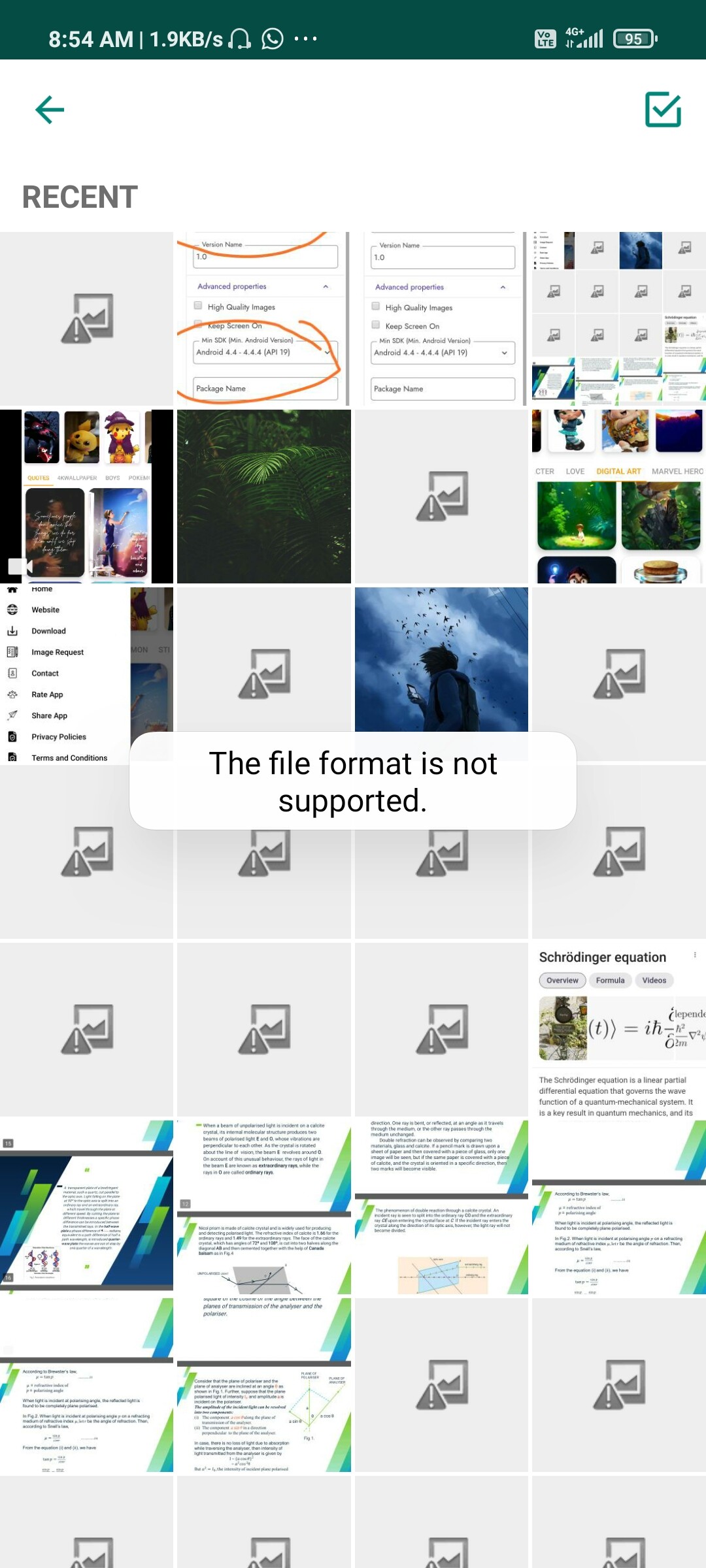Select the plane of polariser slide
Screen dimensions: 706x1568
[264, 1384]
